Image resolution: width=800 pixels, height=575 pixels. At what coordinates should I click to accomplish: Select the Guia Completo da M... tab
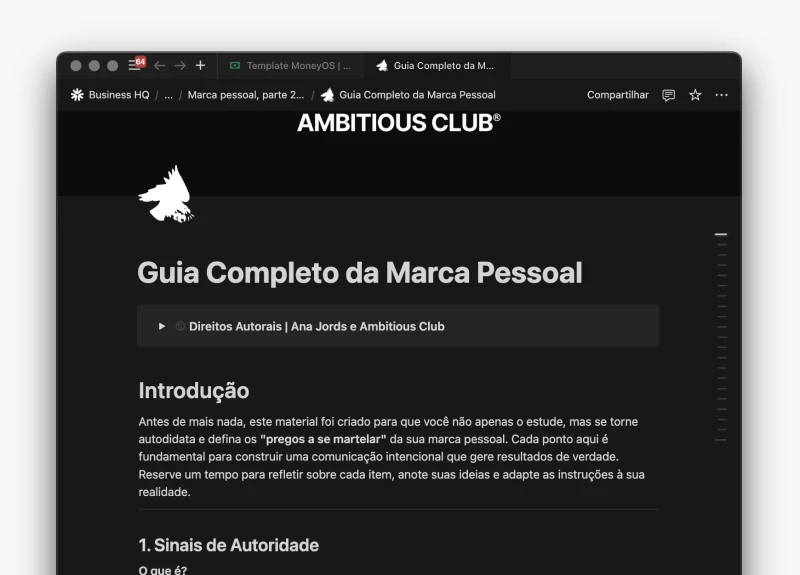pyautogui.click(x=436, y=66)
